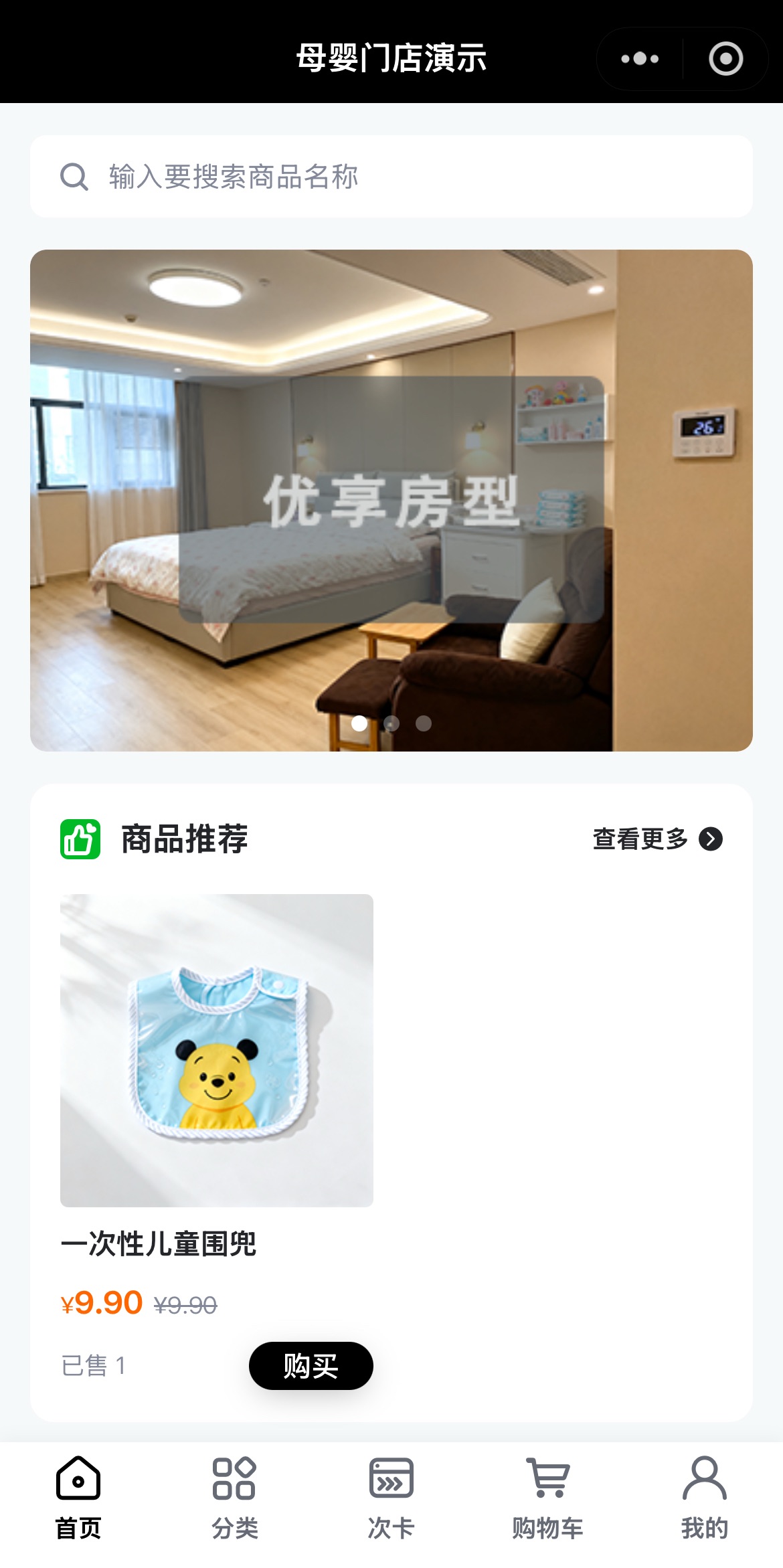The image size is (783, 1568).
Task: Buy the 一次性儿童围兜 with 购买 button
Action: 311,1365
